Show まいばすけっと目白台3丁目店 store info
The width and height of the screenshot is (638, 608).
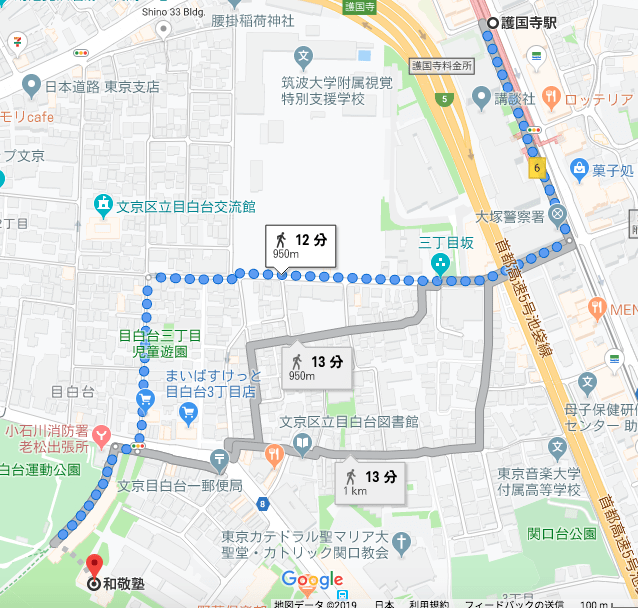147,400
